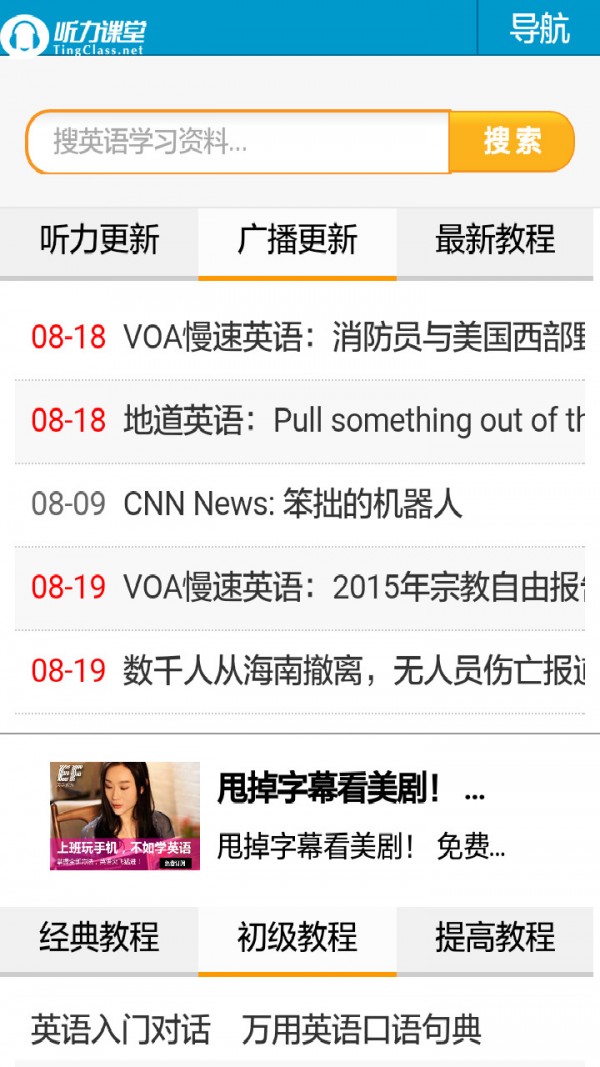Read CNN News 笨拙的机器人
Viewport: 600px width, 1067px height.
pos(292,504)
